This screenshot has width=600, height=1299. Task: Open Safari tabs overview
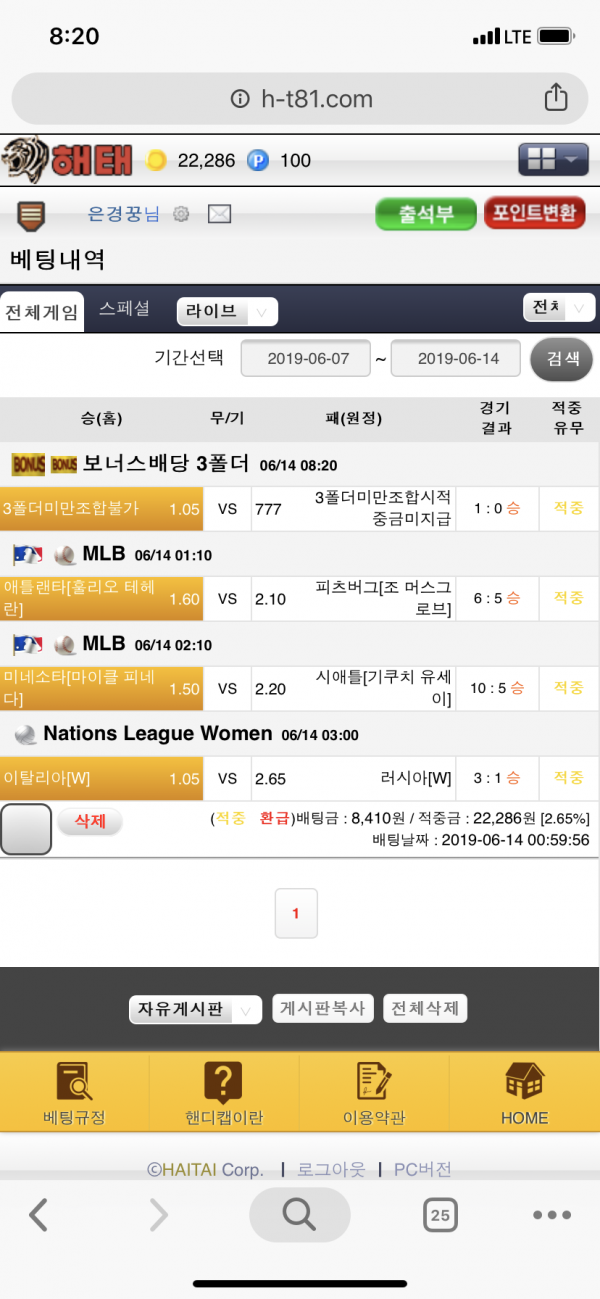440,1215
